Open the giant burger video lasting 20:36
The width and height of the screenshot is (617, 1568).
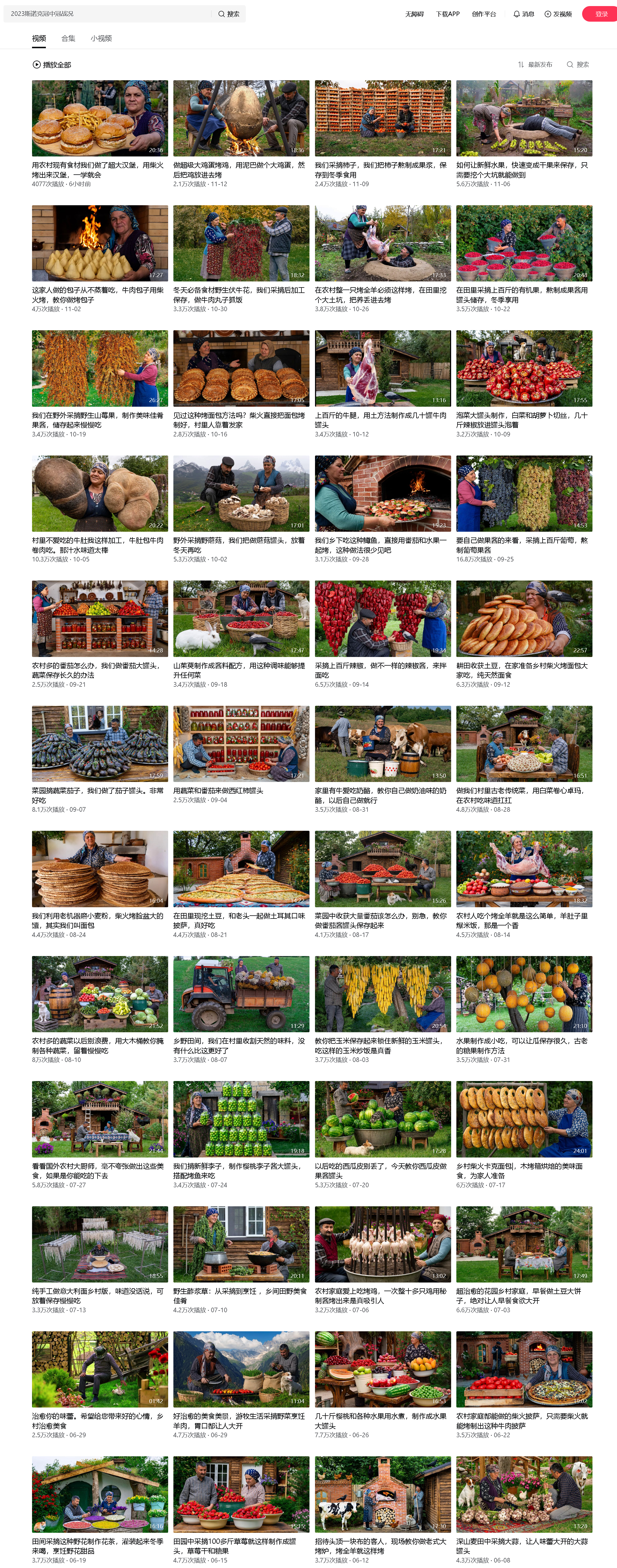tap(100, 118)
